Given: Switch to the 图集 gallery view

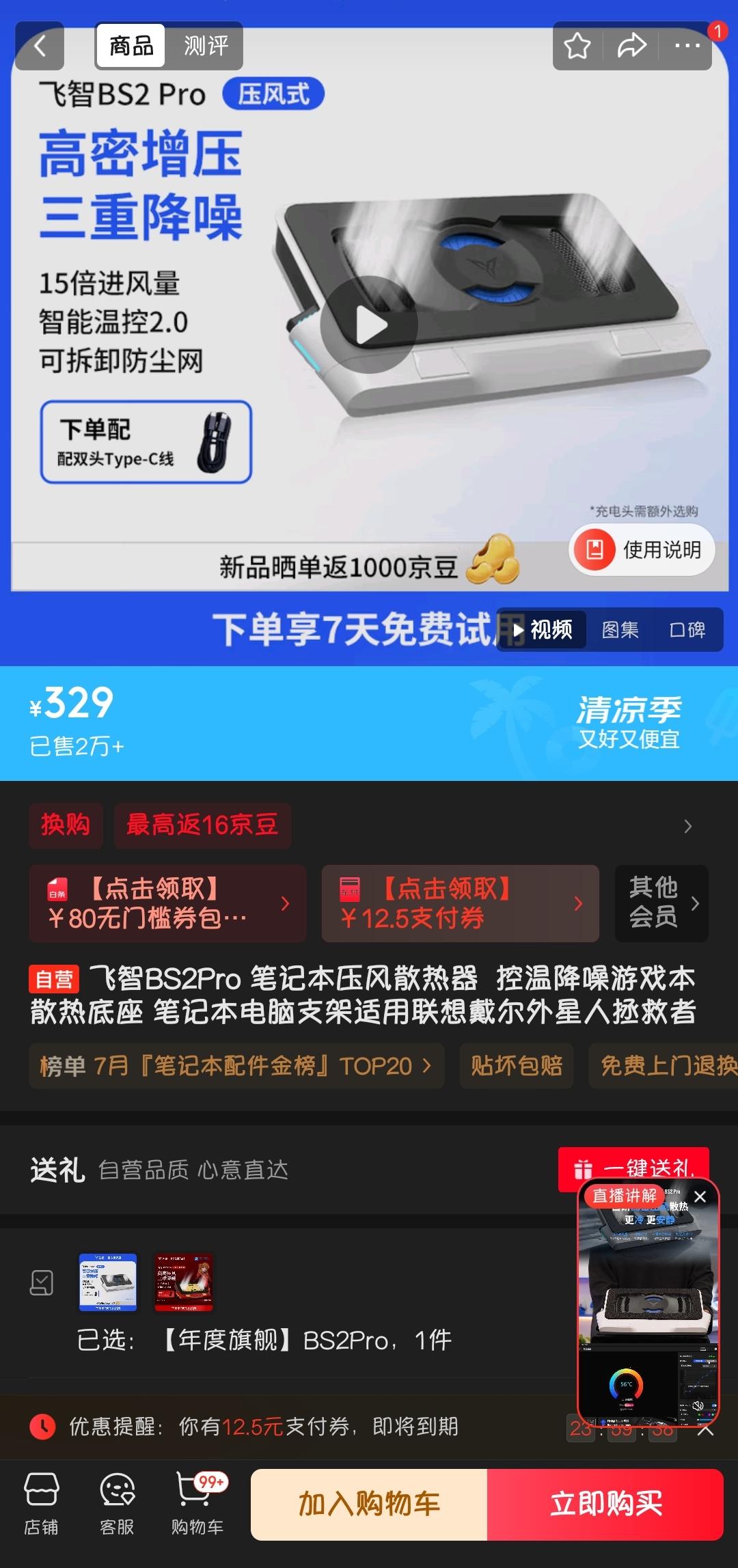Looking at the screenshot, I should pos(620,629).
